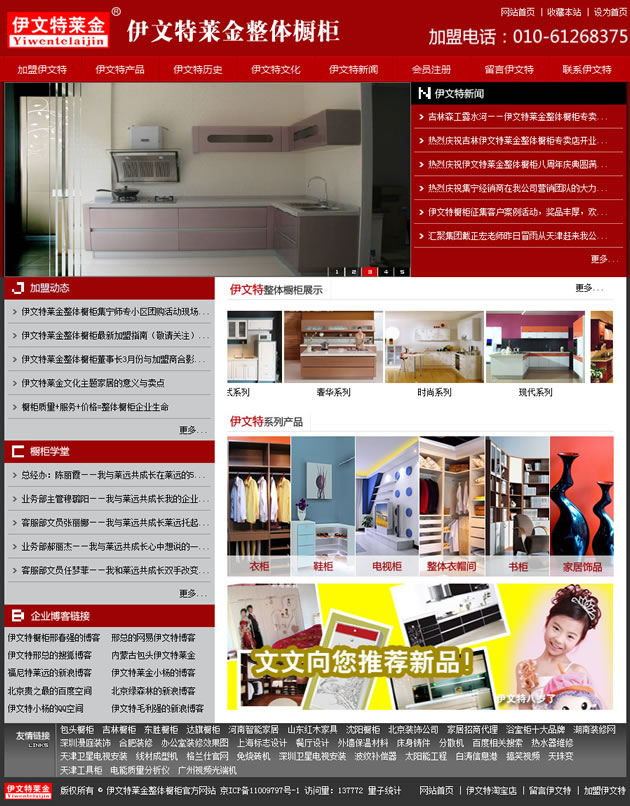Open 伊文特新闻 in the top navigation bar
The height and width of the screenshot is (806, 630).
pyautogui.click(x=354, y=70)
